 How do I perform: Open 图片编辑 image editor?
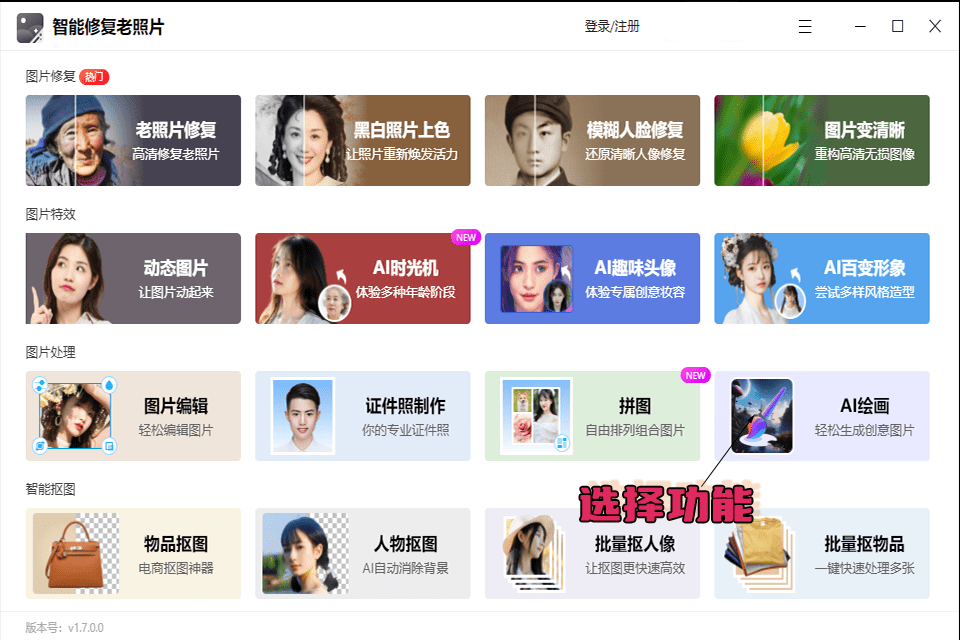coord(133,416)
